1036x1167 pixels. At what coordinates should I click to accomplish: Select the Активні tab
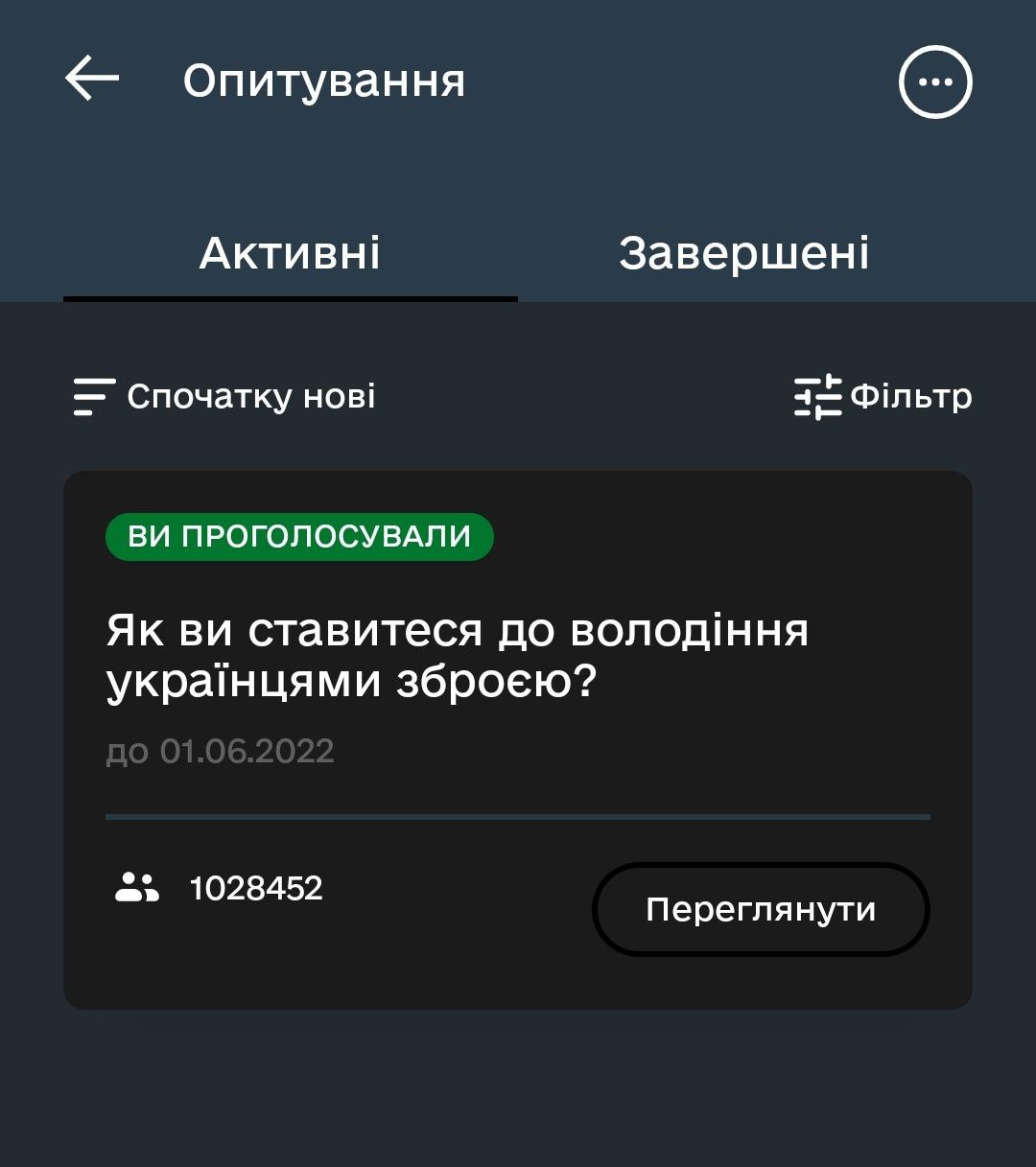point(290,254)
